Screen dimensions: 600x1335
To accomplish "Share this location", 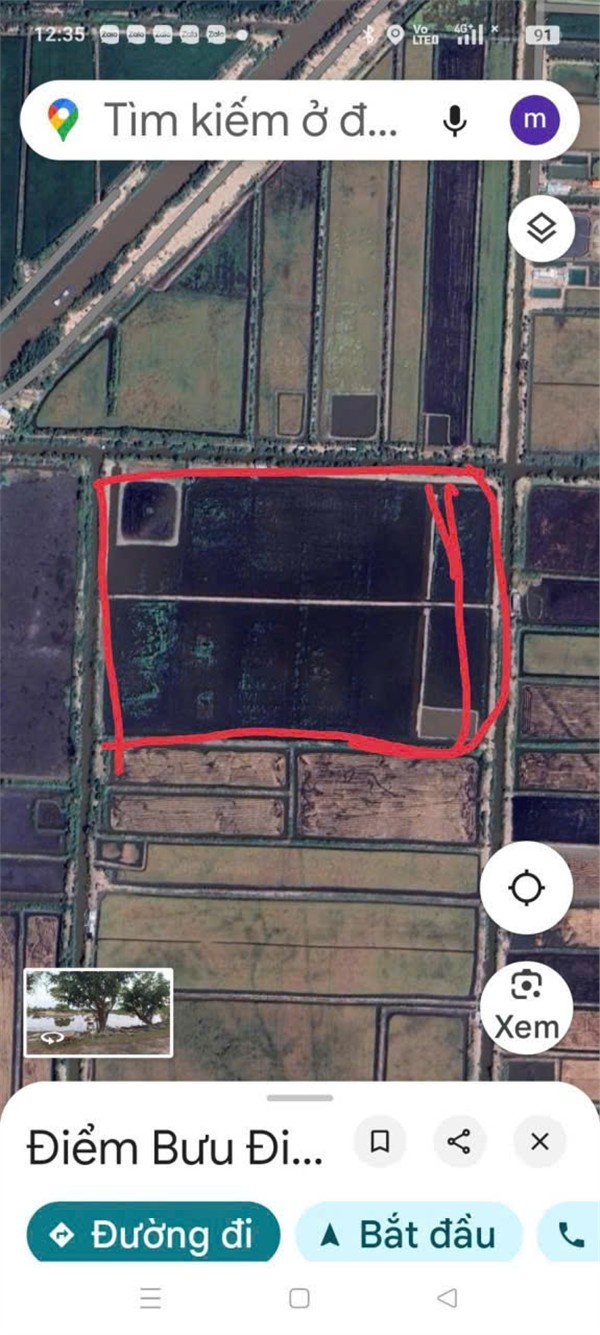I will (x=459, y=1142).
